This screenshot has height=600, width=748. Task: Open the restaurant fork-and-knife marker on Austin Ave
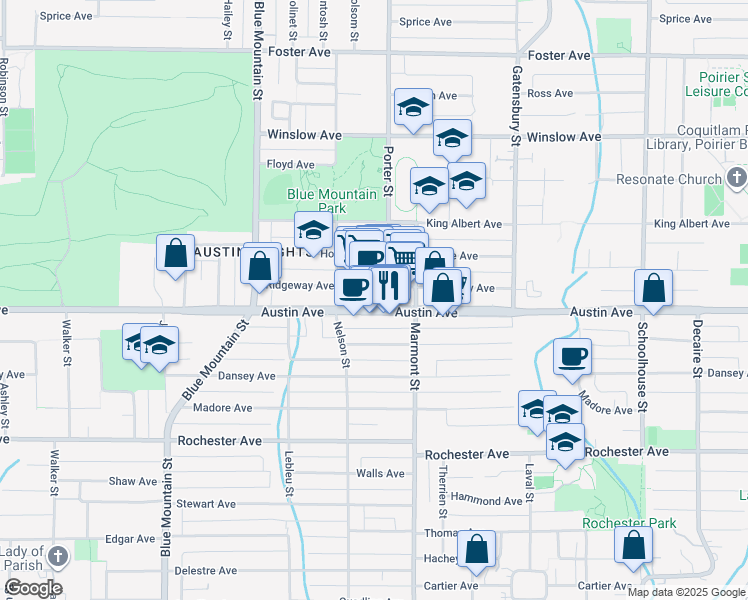coord(389,287)
